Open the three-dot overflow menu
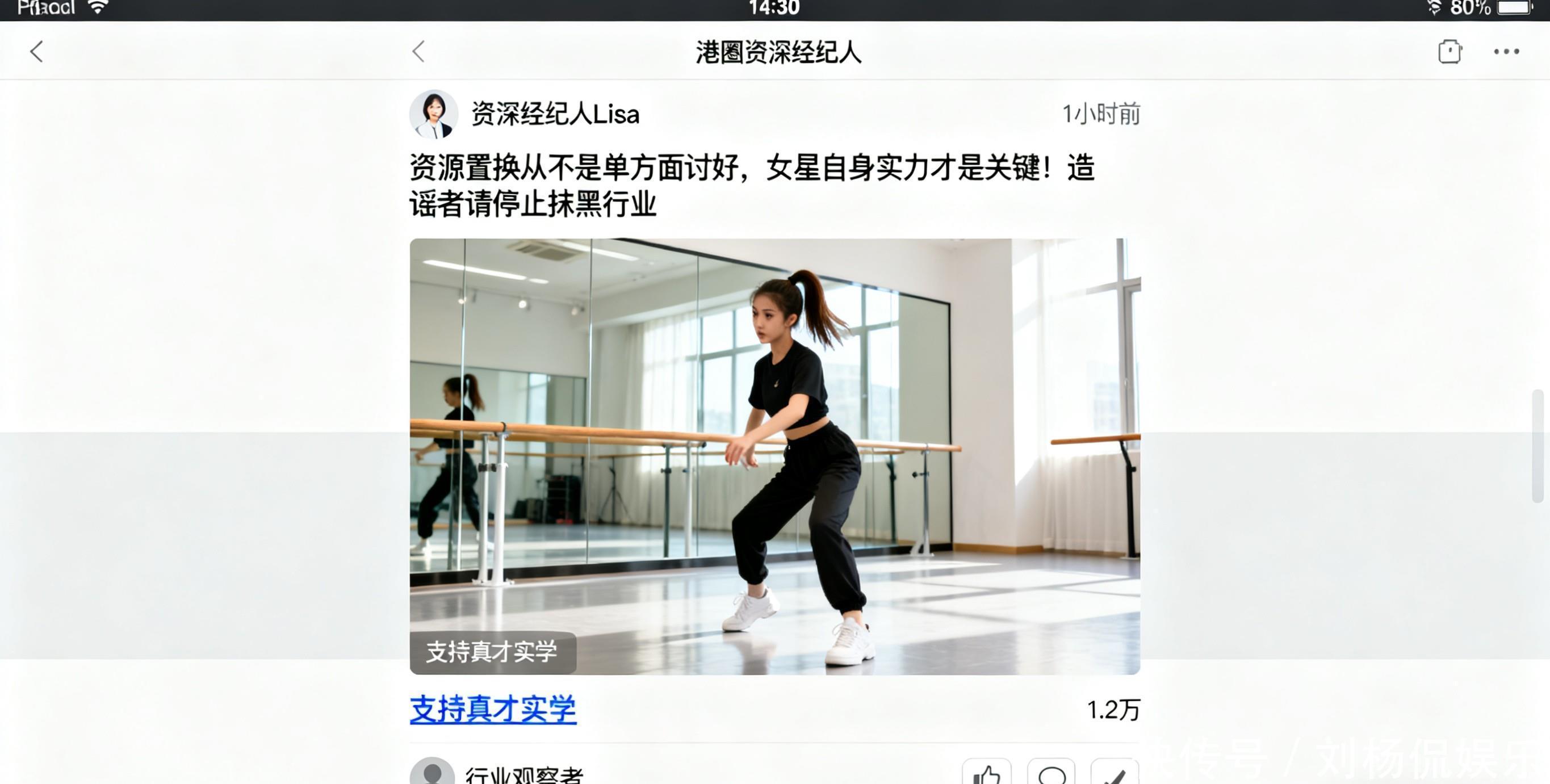 [1506, 52]
